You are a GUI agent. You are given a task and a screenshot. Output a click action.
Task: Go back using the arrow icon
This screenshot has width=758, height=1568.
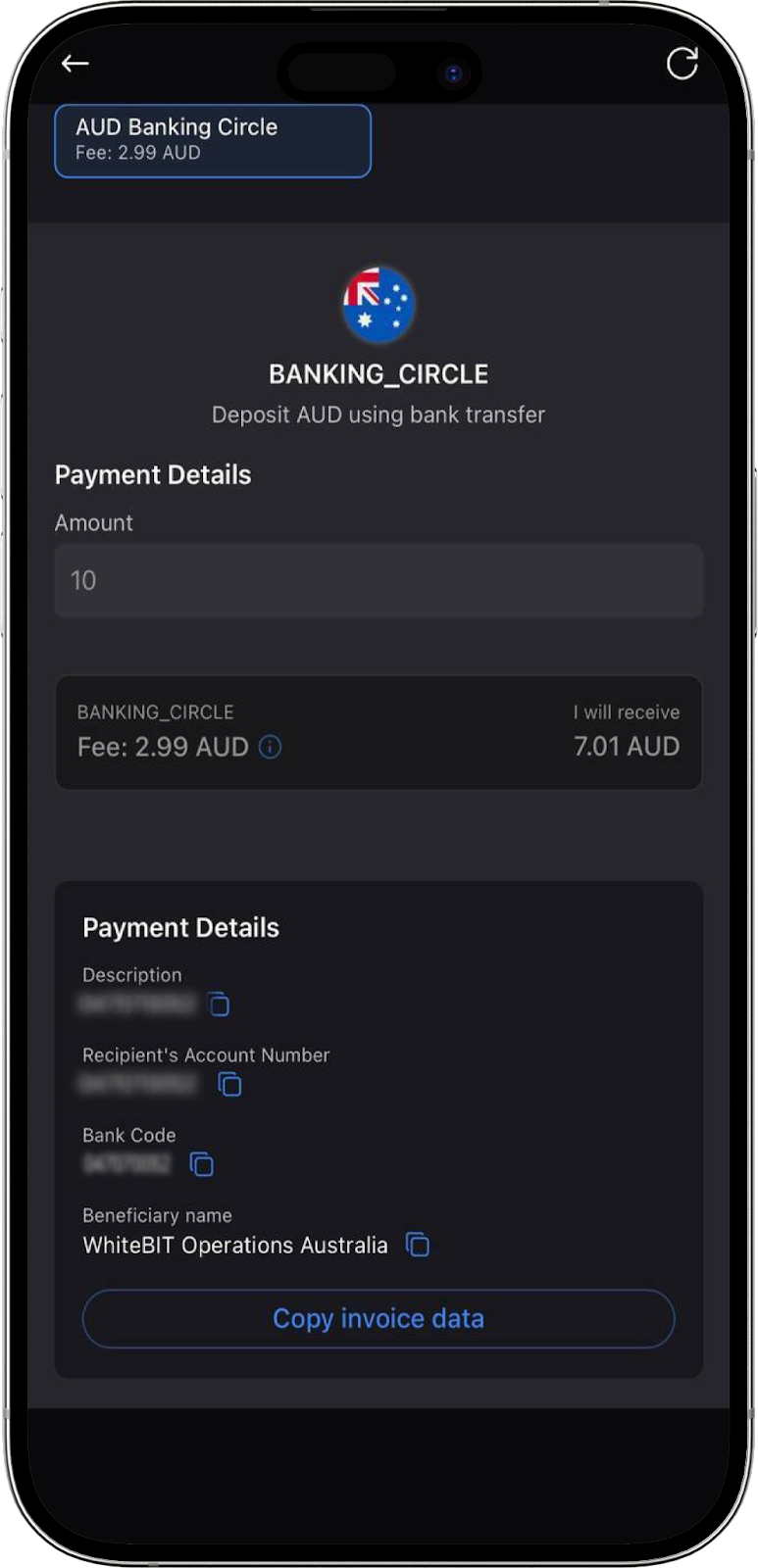pos(76,64)
